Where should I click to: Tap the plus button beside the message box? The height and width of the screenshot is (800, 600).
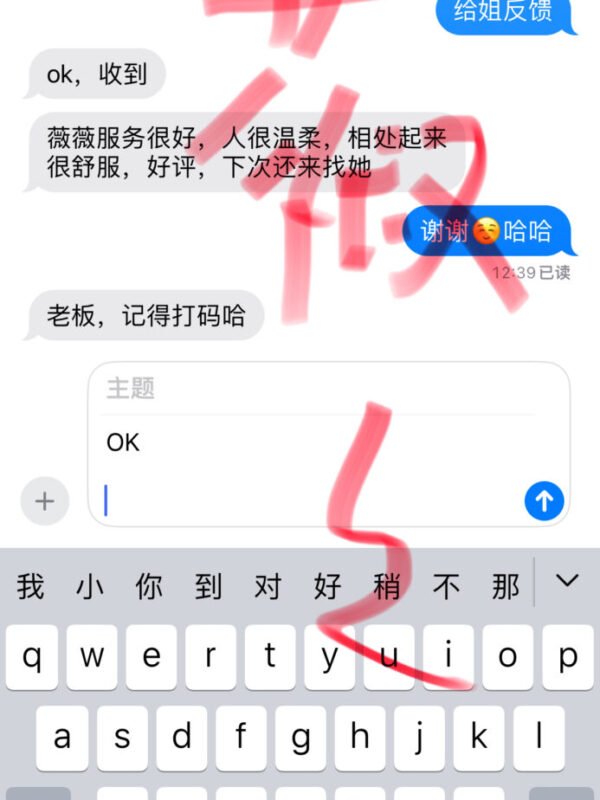click(x=44, y=501)
